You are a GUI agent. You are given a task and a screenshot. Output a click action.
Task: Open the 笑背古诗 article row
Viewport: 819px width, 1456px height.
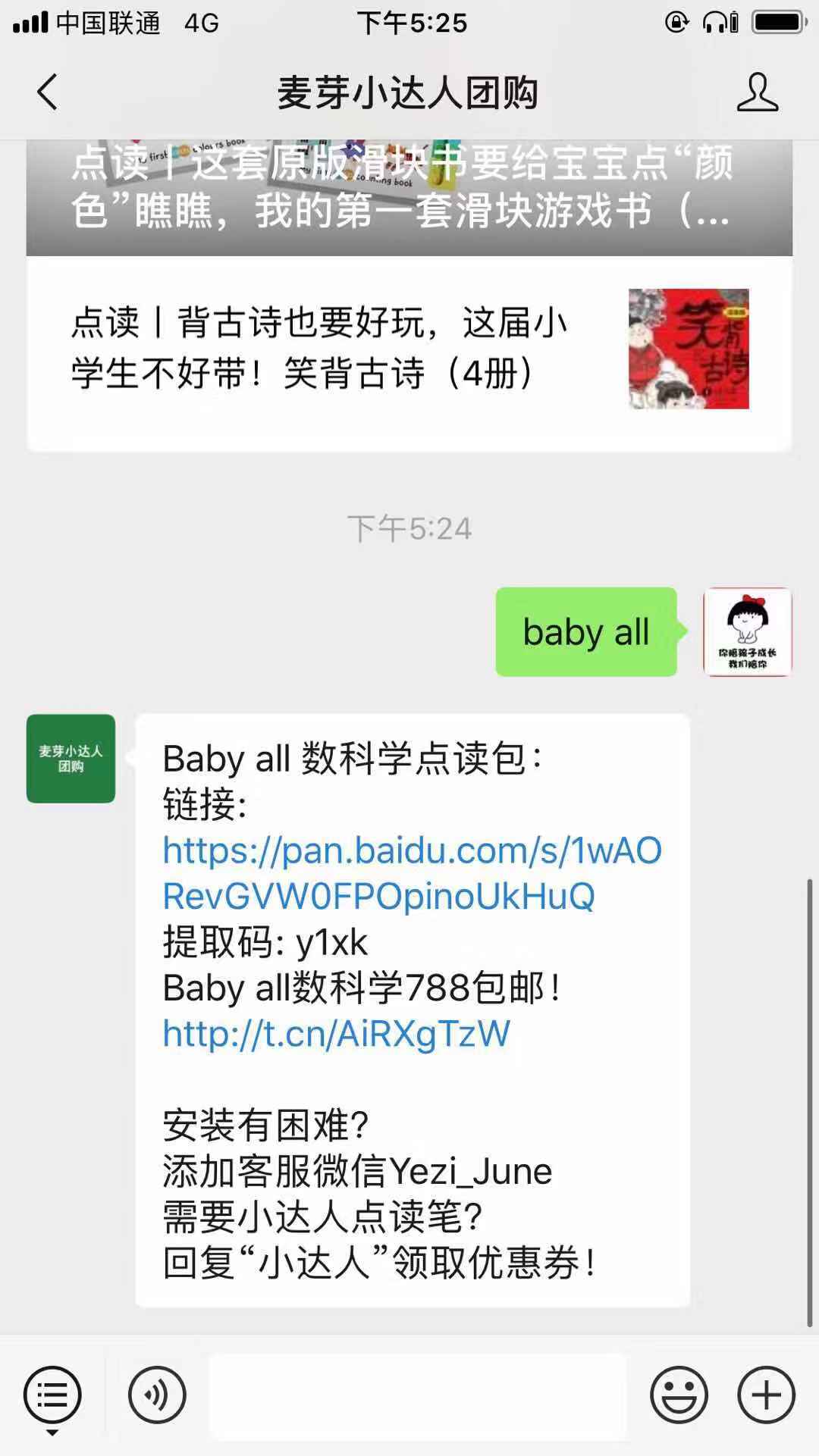coord(409,349)
